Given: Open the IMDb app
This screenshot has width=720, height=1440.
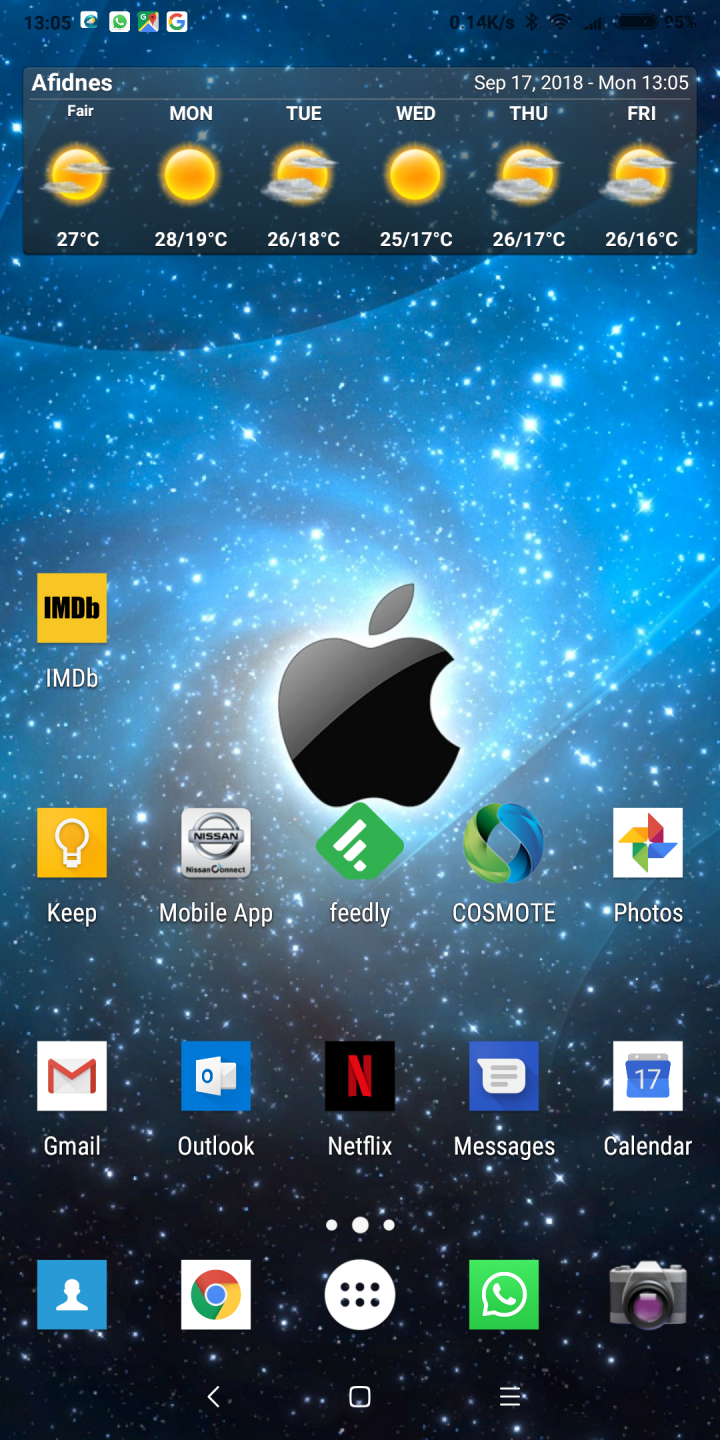Looking at the screenshot, I should [72, 608].
